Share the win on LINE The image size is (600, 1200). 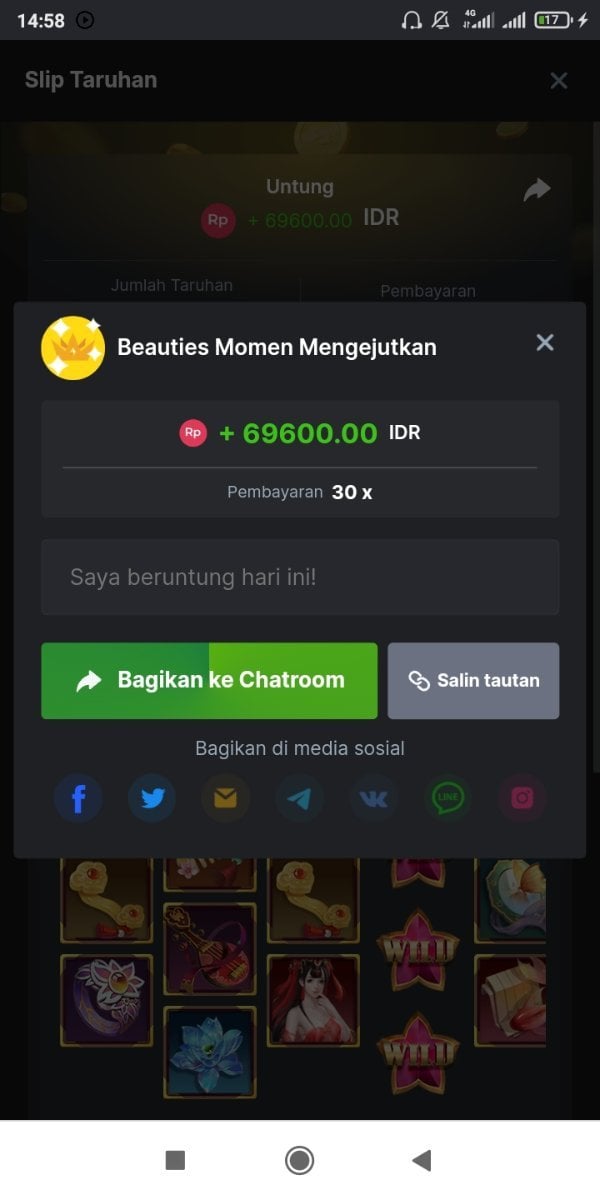pyautogui.click(x=448, y=798)
